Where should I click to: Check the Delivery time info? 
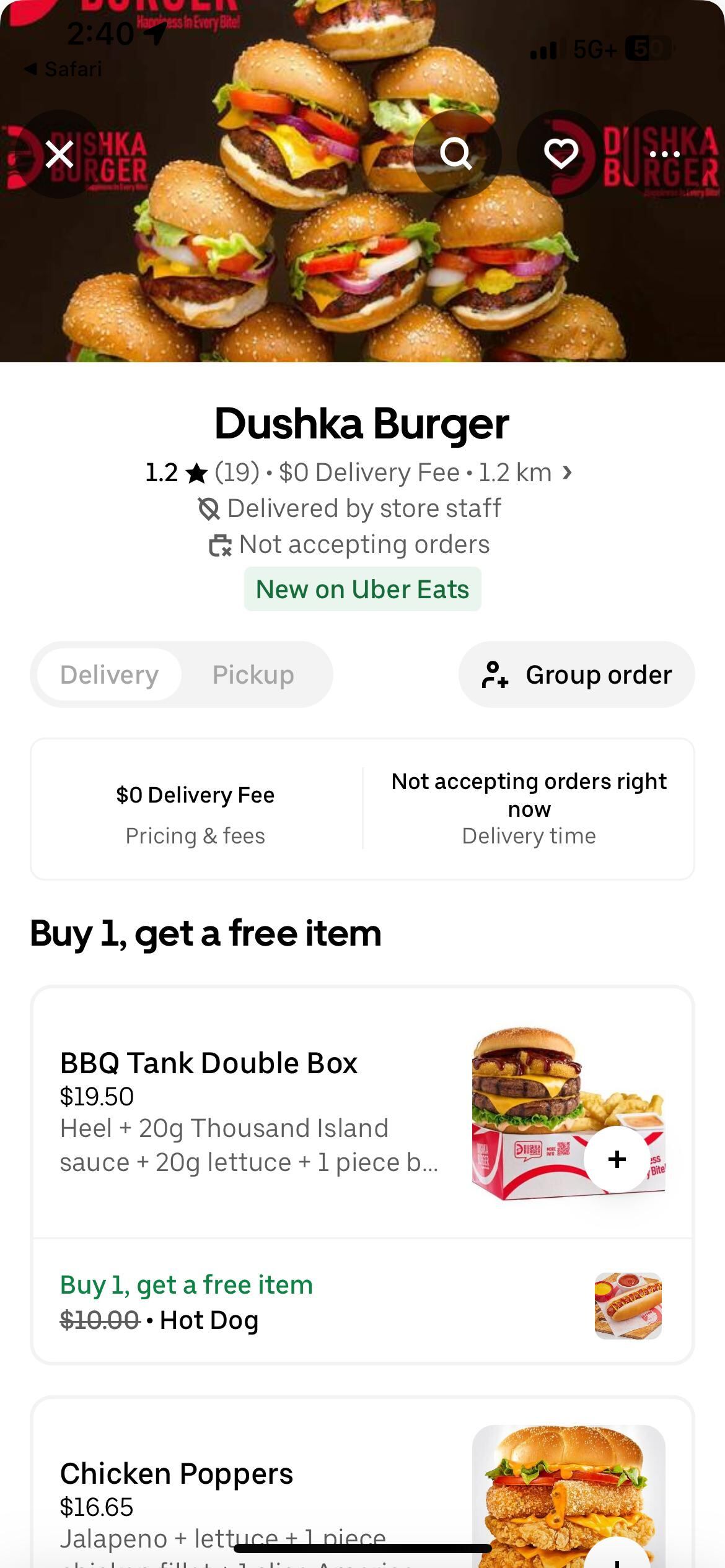529,809
